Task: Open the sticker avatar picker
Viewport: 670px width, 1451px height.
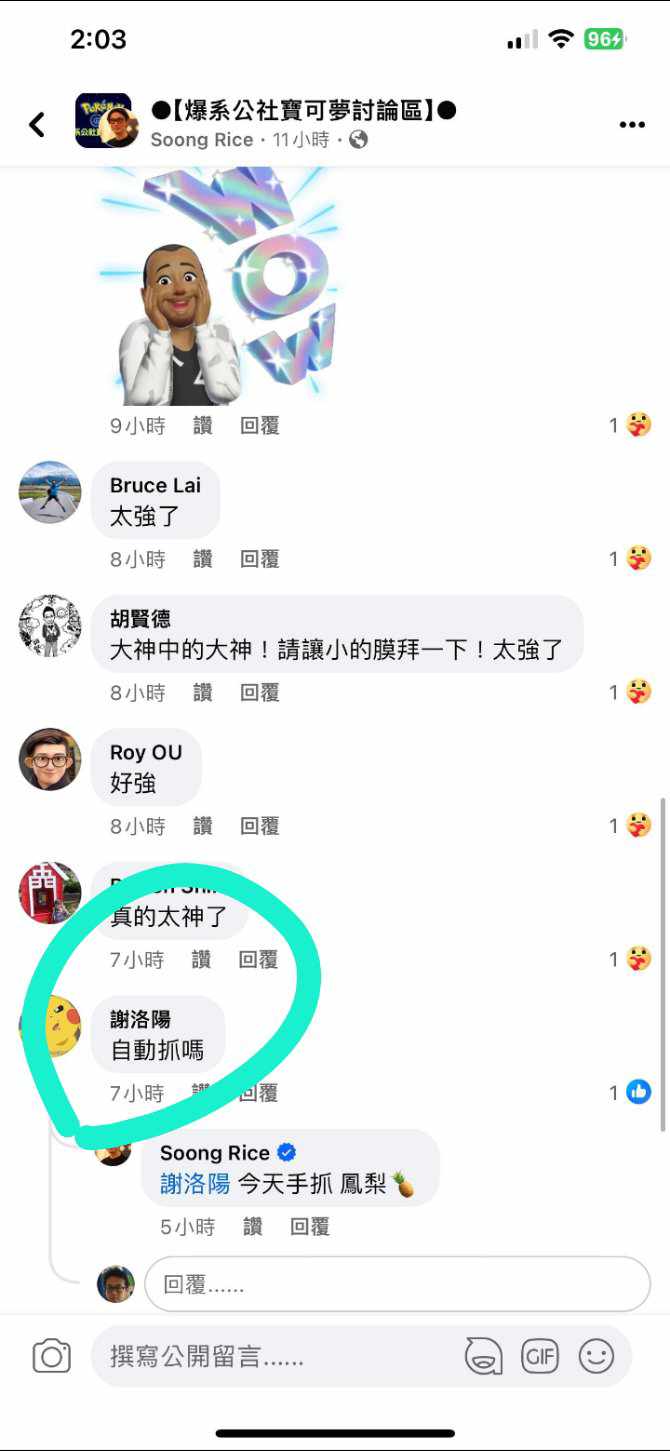Action: tap(484, 1357)
